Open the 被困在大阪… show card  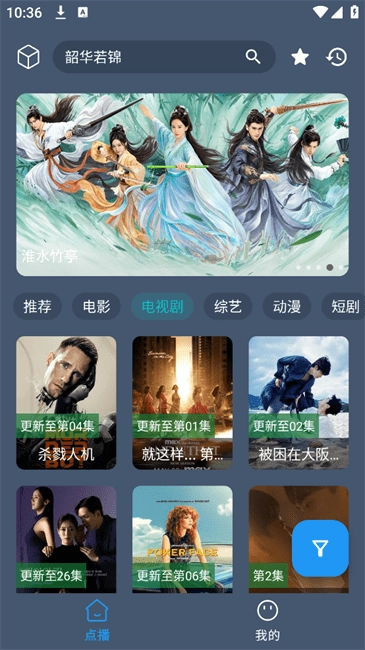(x=299, y=403)
